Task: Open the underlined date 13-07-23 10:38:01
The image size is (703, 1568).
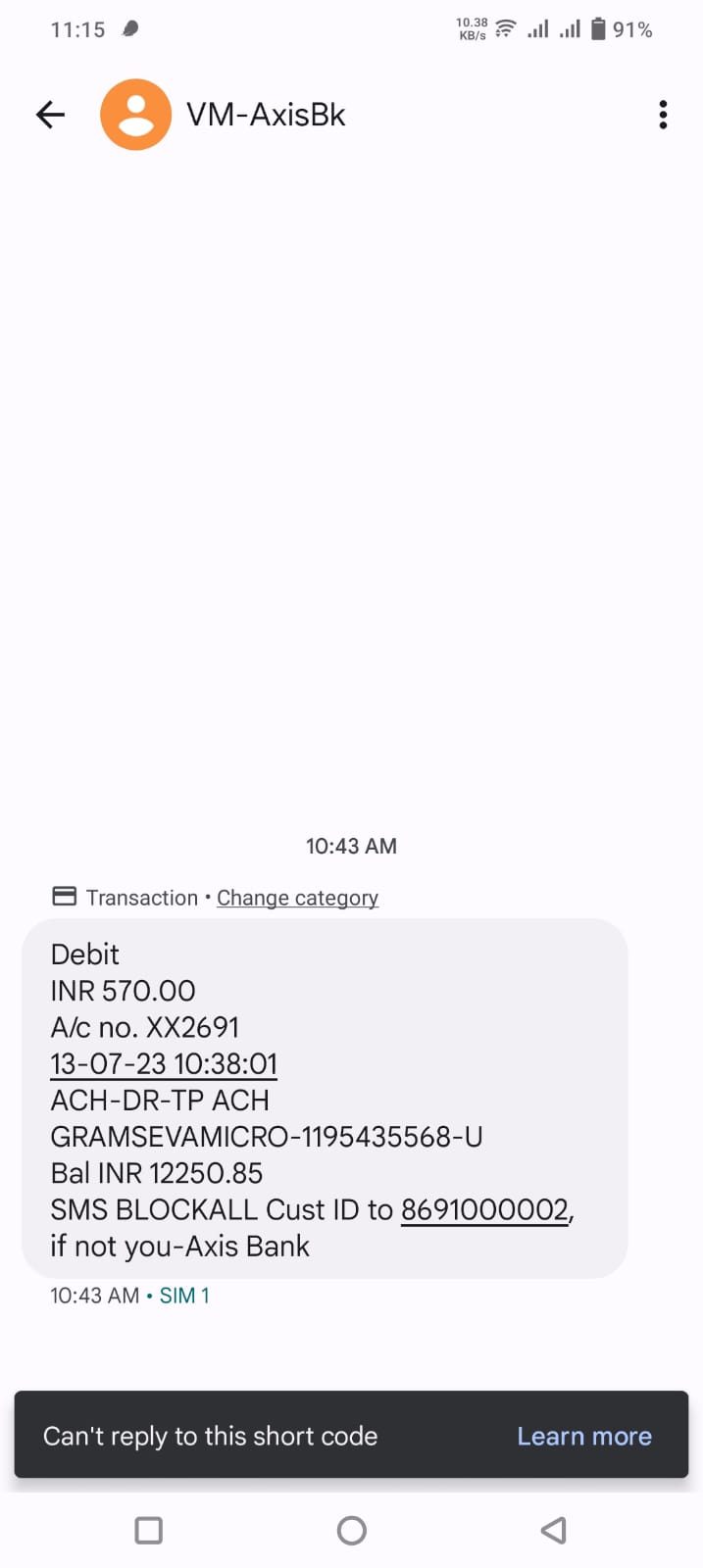Action: click(164, 1063)
